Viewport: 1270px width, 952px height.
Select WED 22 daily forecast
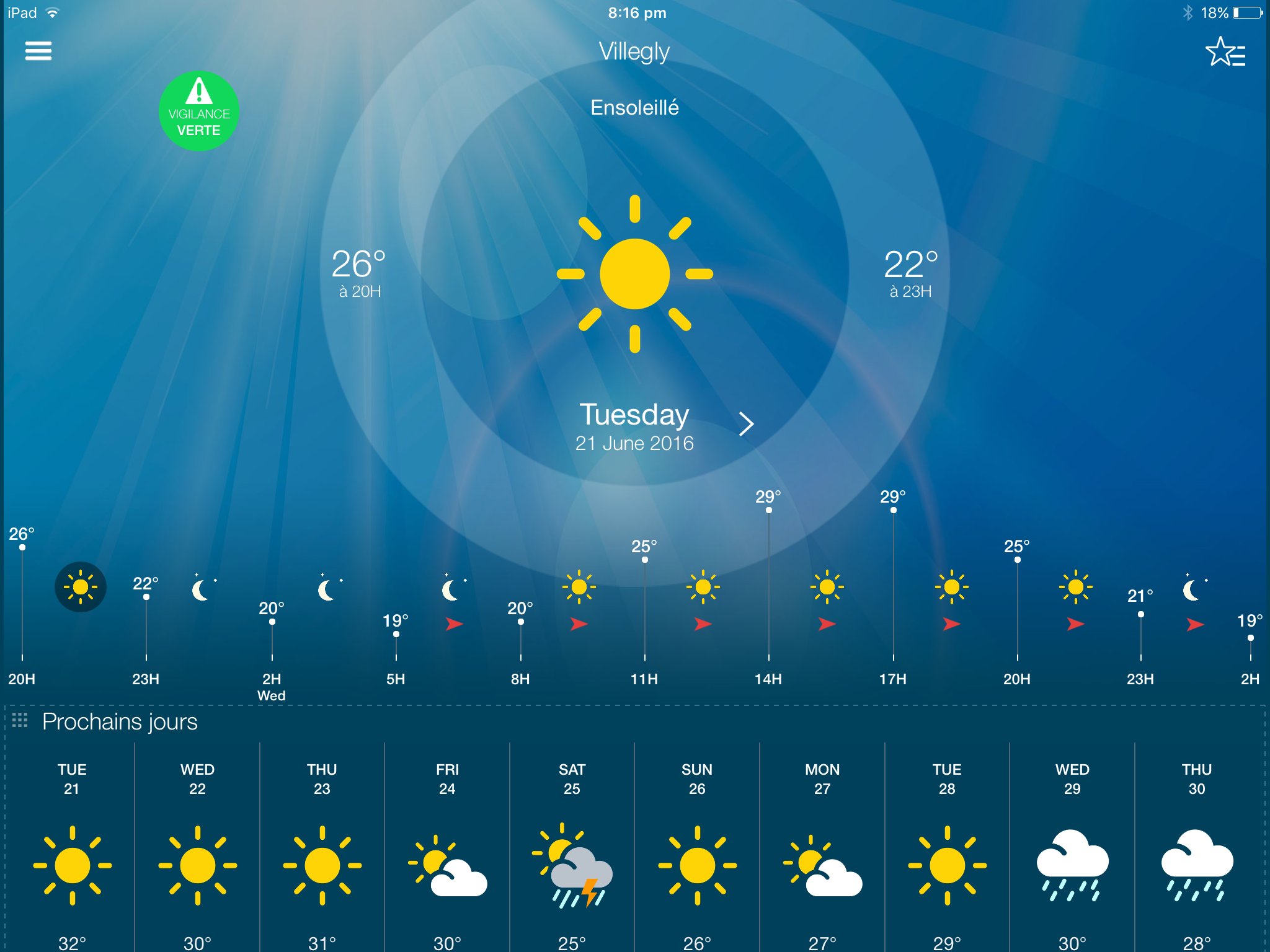pyautogui.click(x=197, y=855)
